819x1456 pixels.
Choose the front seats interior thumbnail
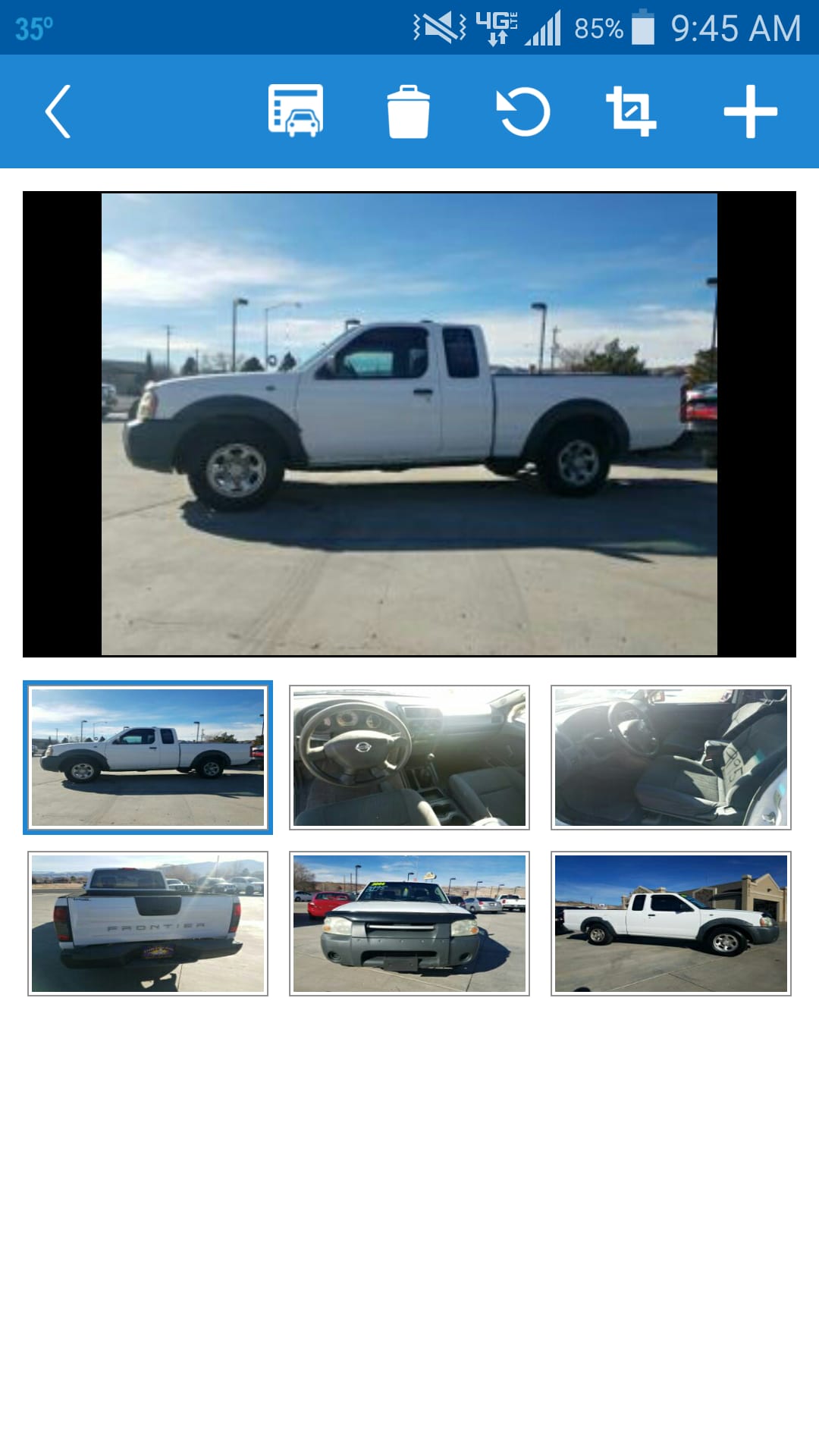(x=671, y=758)
